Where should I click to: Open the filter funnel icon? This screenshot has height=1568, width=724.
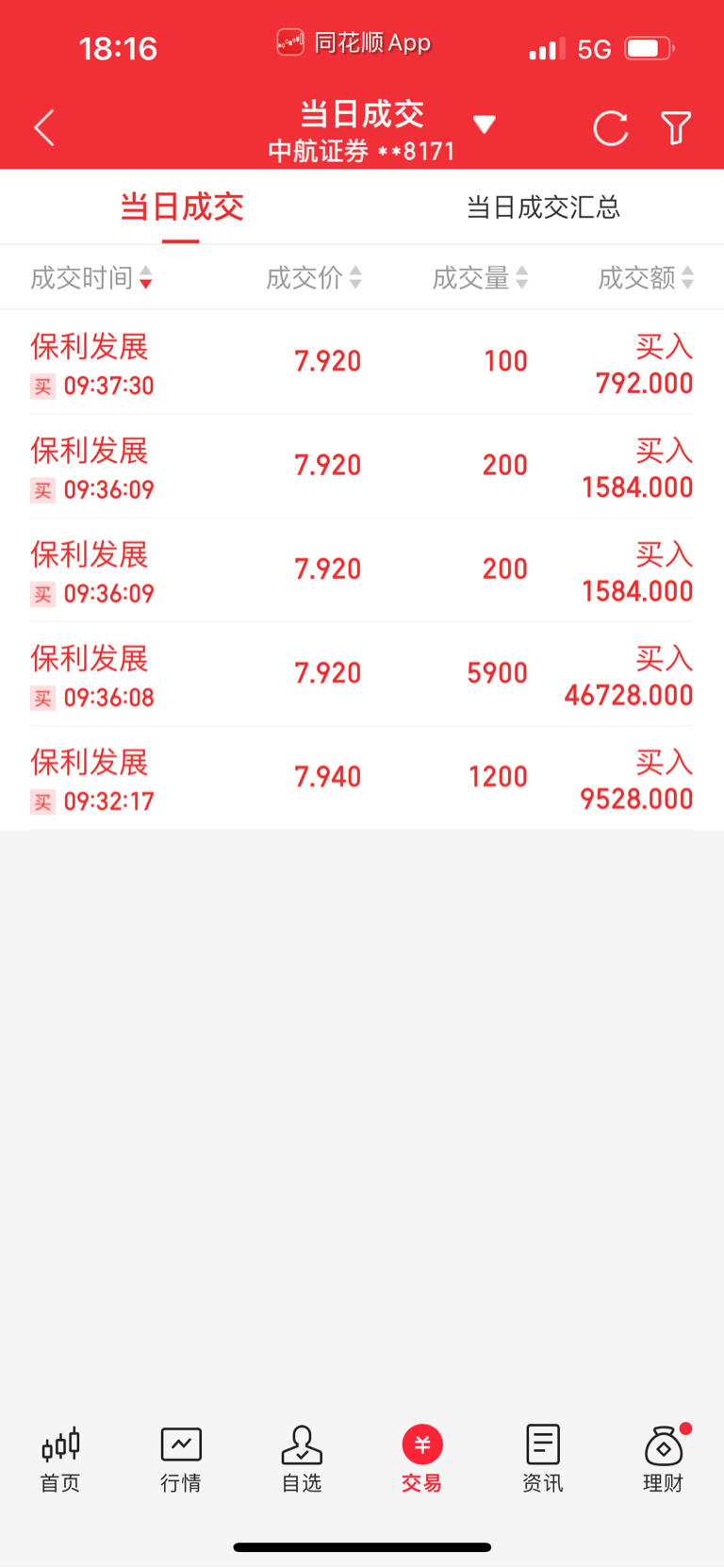click(676, 128)
